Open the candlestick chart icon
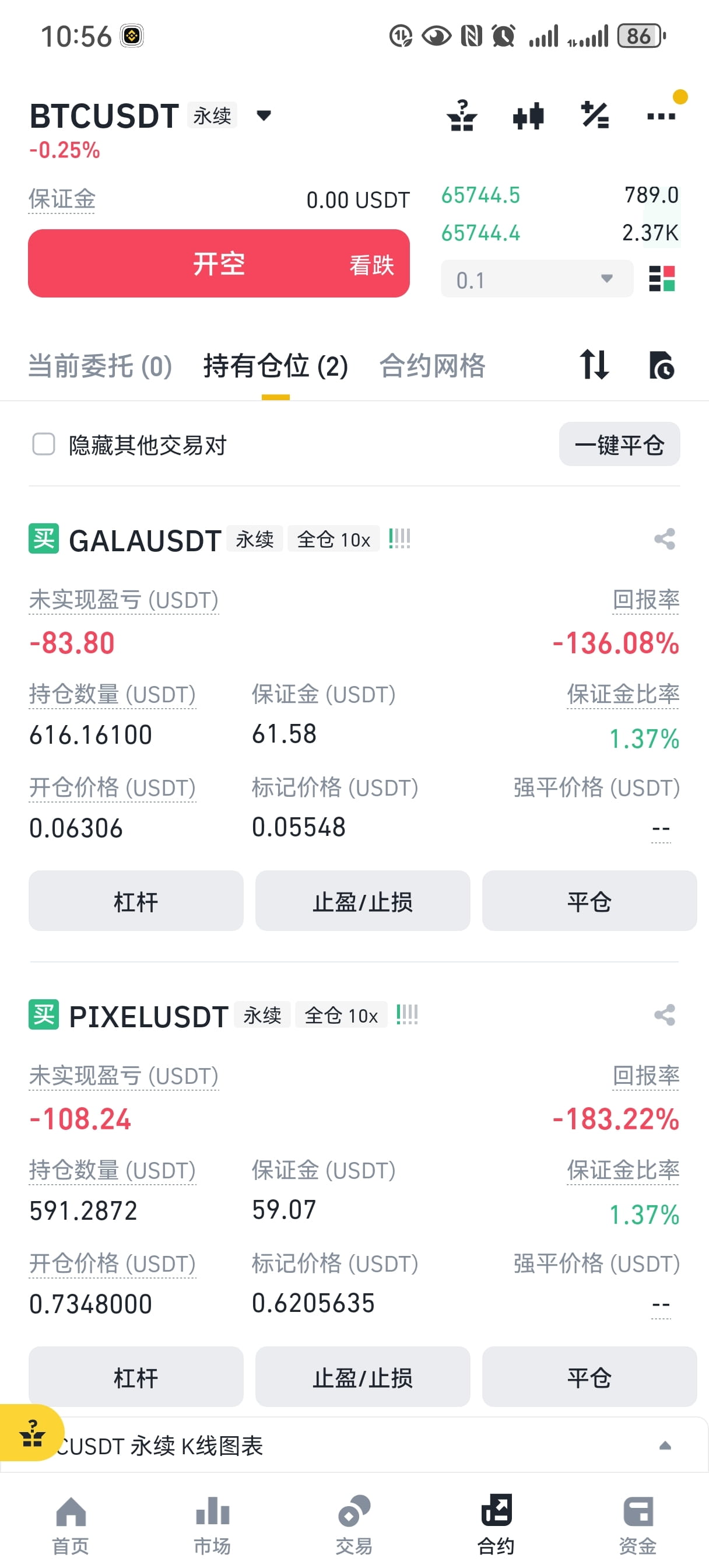Screen dimensions: 709x1568 528,116
